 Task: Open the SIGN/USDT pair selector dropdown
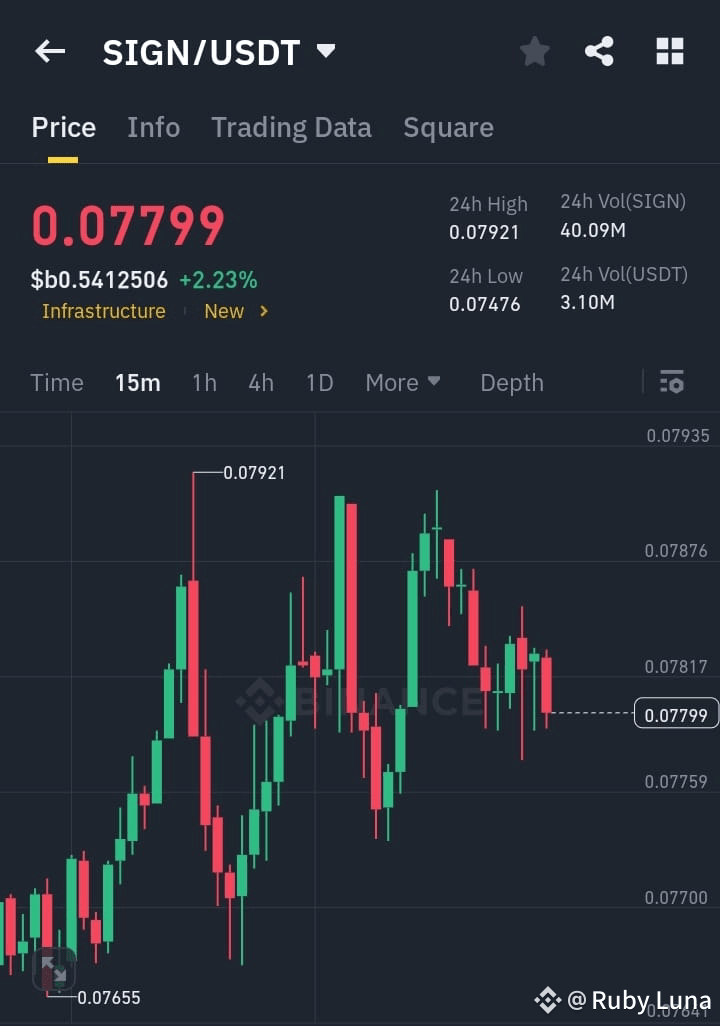(x=325, y=51)
